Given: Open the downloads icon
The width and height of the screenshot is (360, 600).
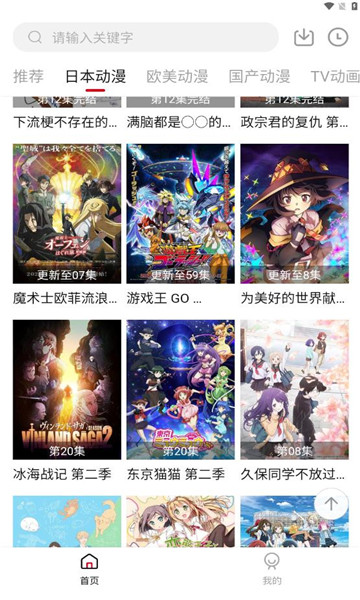Looking at the screenshot, I should pyautogui.click(x=304, y=37).
